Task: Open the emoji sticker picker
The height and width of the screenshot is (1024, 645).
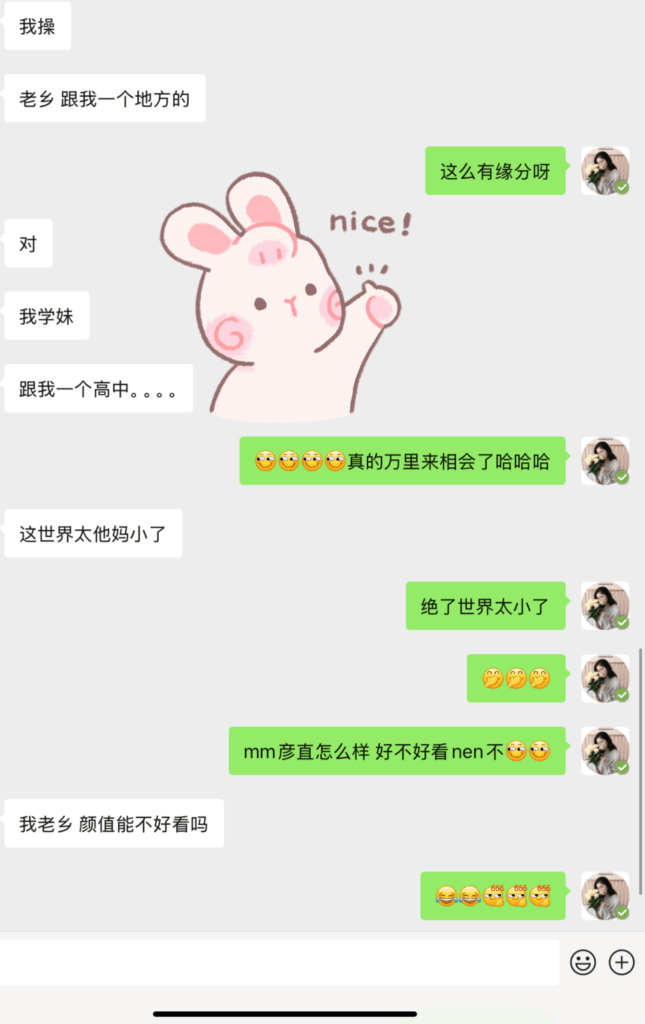Action: pos(583,962)
